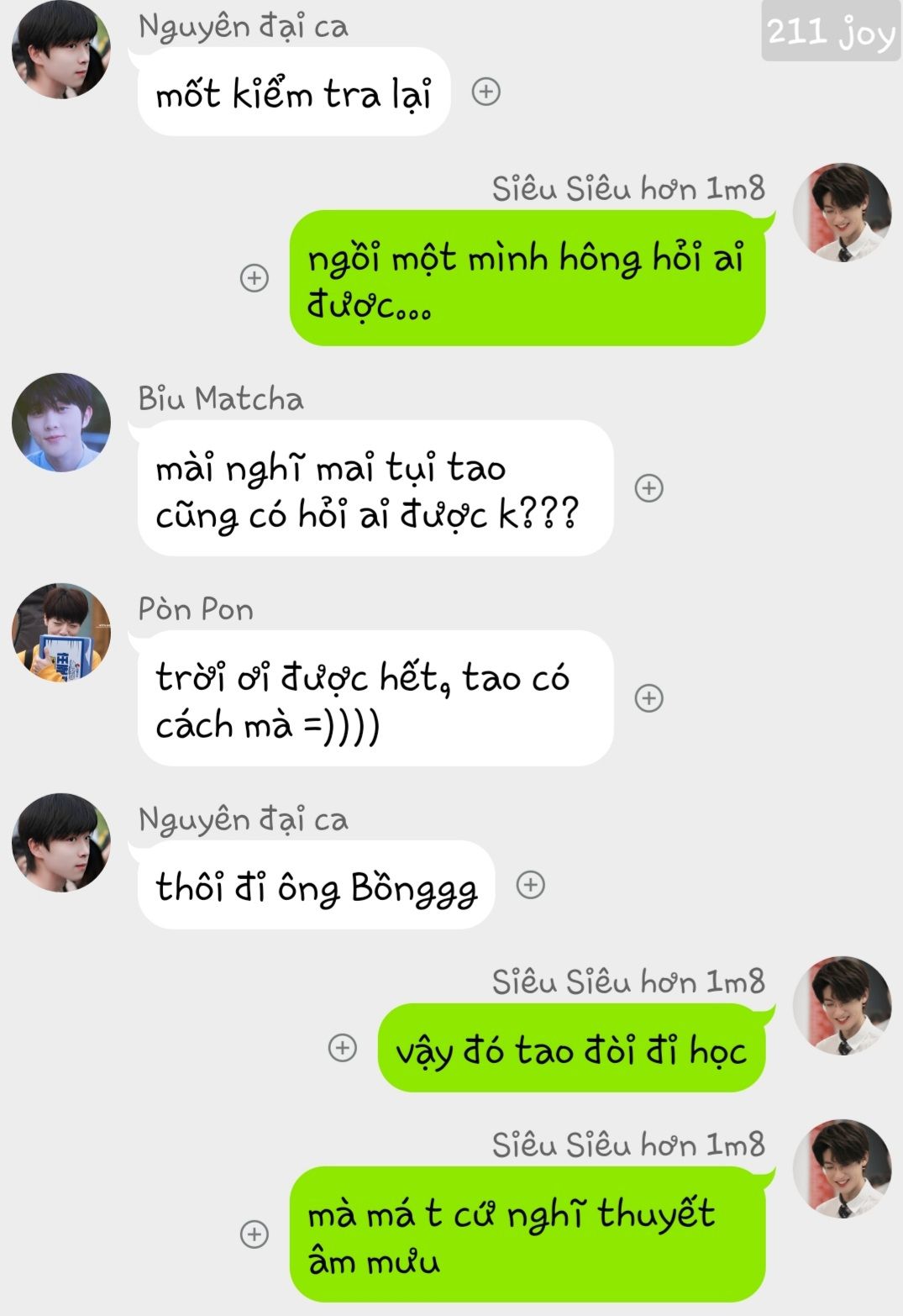Tap the plus icon beside Bìu Matcha's message
The image size is (903, 1316).
point(648,488)
